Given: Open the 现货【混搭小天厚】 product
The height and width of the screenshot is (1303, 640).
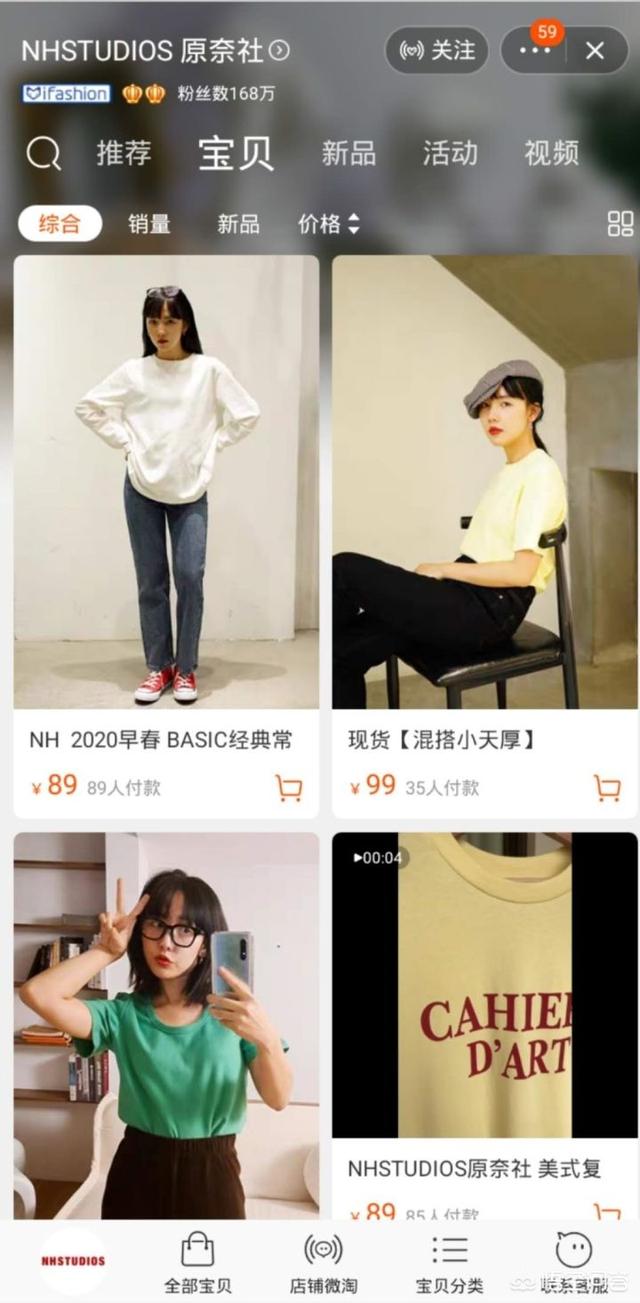Looking at the screenshot, I should tap(485, 536).
